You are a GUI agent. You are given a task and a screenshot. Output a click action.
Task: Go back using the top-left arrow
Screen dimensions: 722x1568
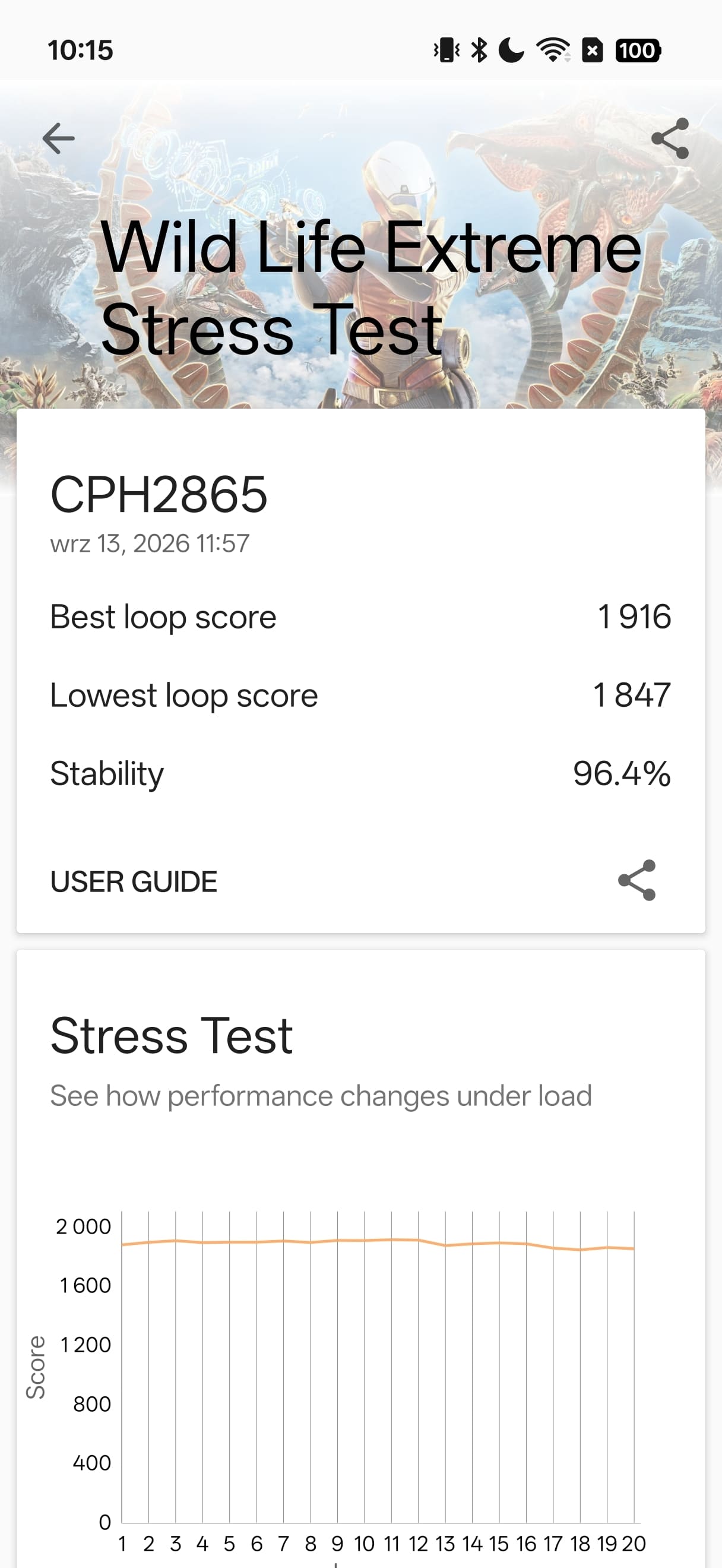tap(58, 139)
